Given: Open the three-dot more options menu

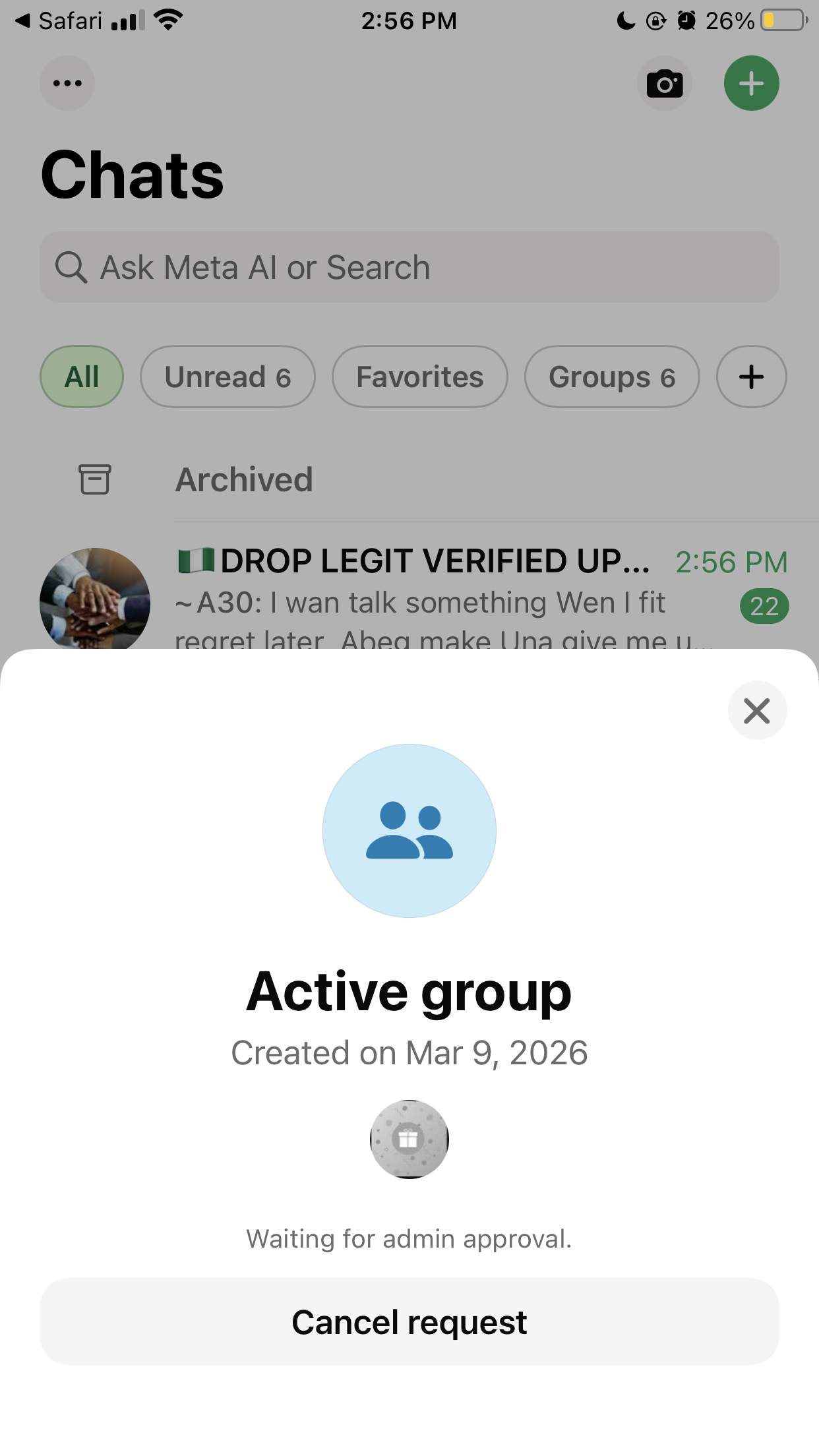Looking at the screenshot, I should tap(67, 83).
